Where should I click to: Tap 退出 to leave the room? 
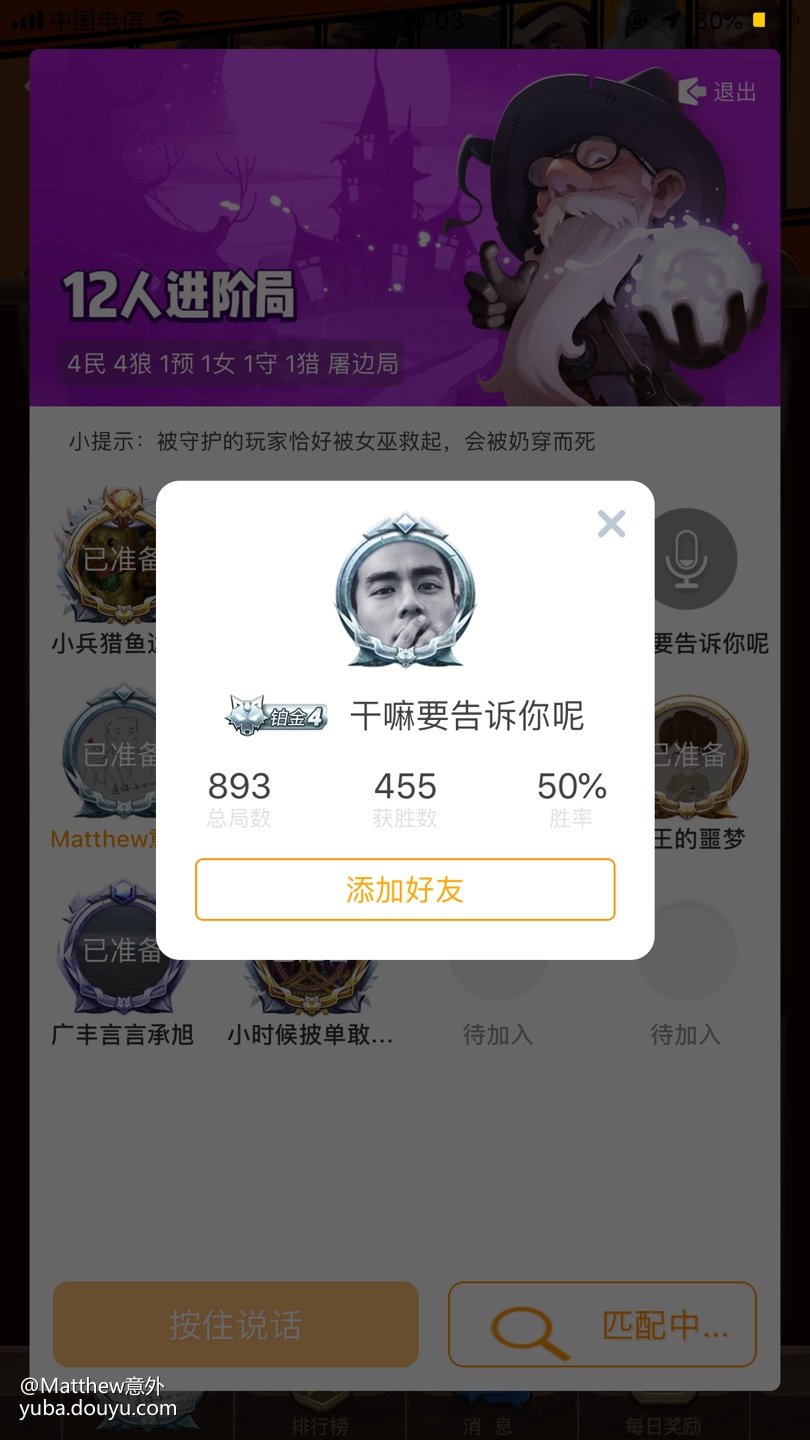click(718, 92)
